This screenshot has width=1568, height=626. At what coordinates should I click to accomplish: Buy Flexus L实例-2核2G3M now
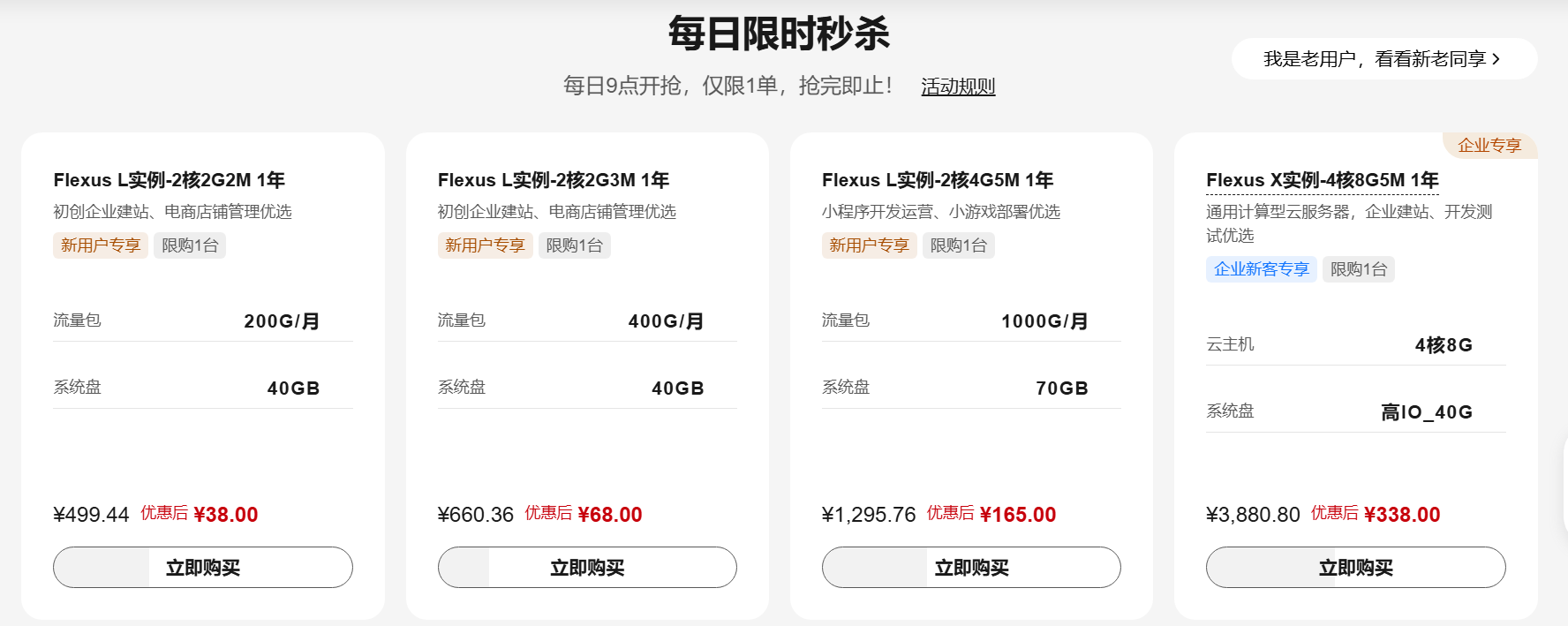click(587, 568)
